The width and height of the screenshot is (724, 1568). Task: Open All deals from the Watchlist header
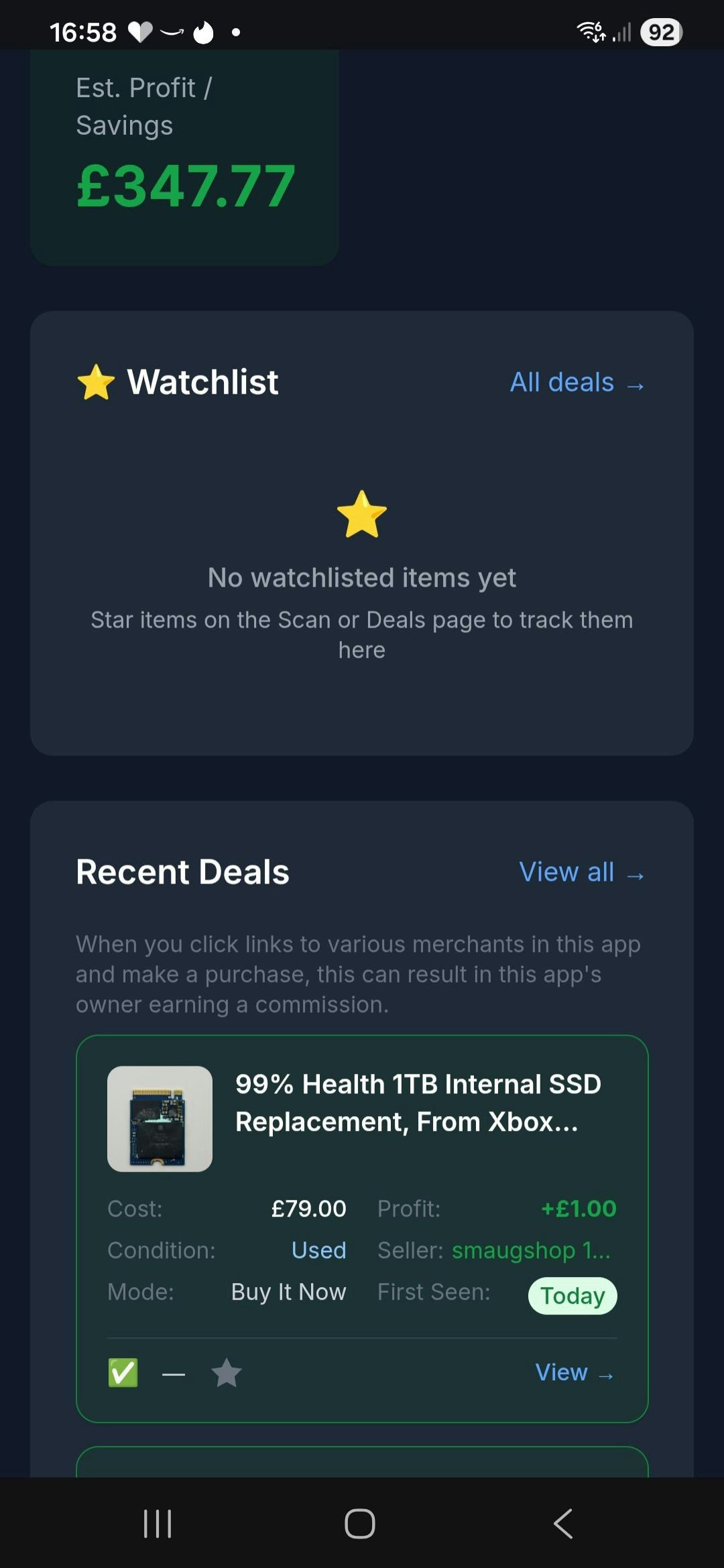[x=577, y=383]
